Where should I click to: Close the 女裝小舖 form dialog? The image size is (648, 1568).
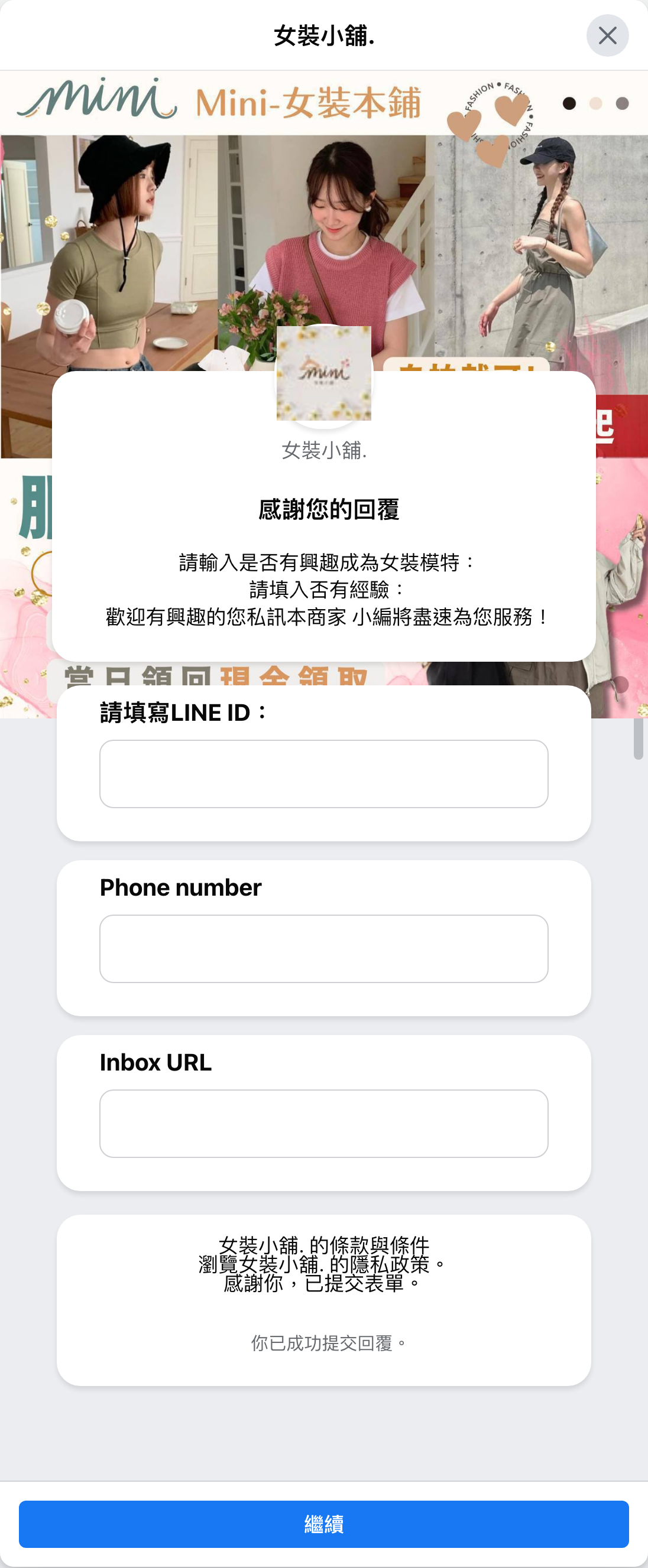pyautogui.click(x=607, y=35)
